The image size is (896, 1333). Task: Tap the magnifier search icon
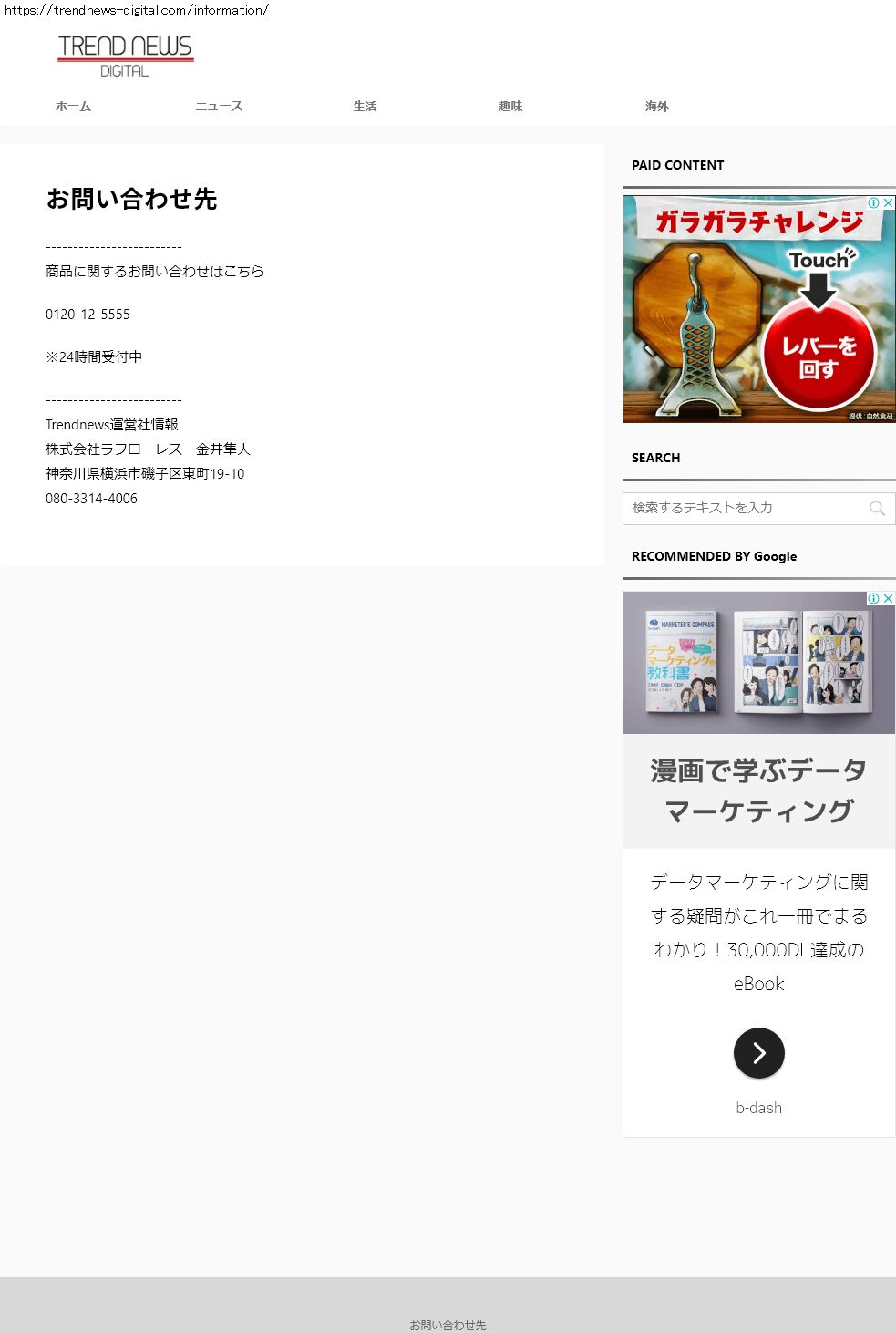pyautogui.click(x=877, y=509)
